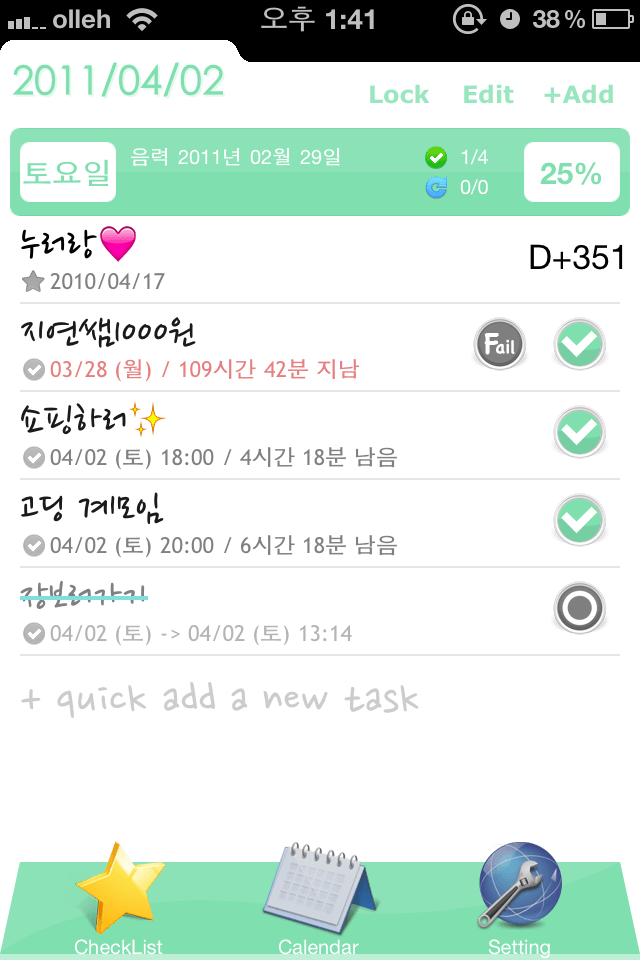
Task: Tap the Fail icon on 지연쌤1000원
Action: (498, 346)
